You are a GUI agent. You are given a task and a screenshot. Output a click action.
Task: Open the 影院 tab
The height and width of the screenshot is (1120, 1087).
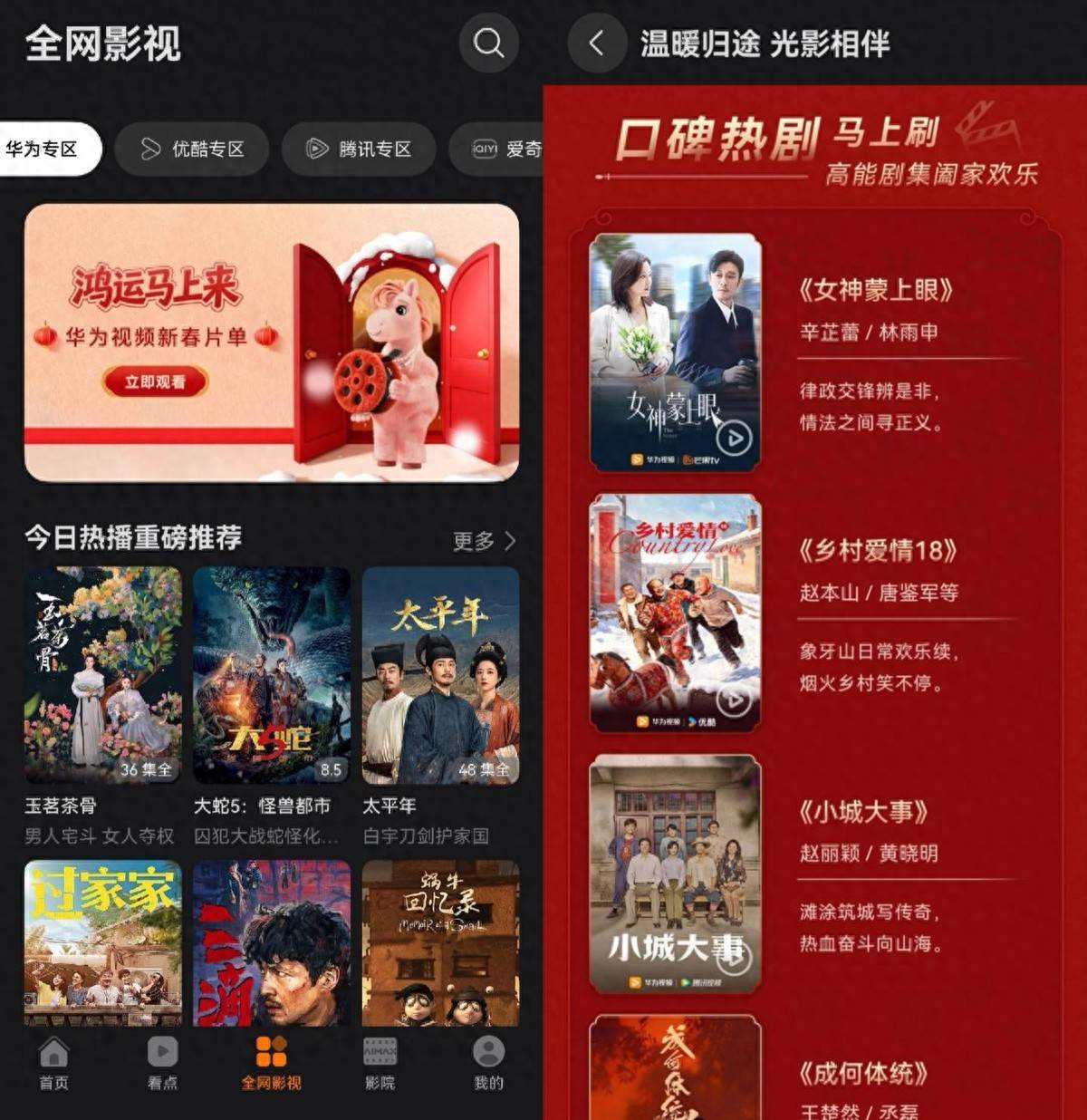[x=380, y=1064]
